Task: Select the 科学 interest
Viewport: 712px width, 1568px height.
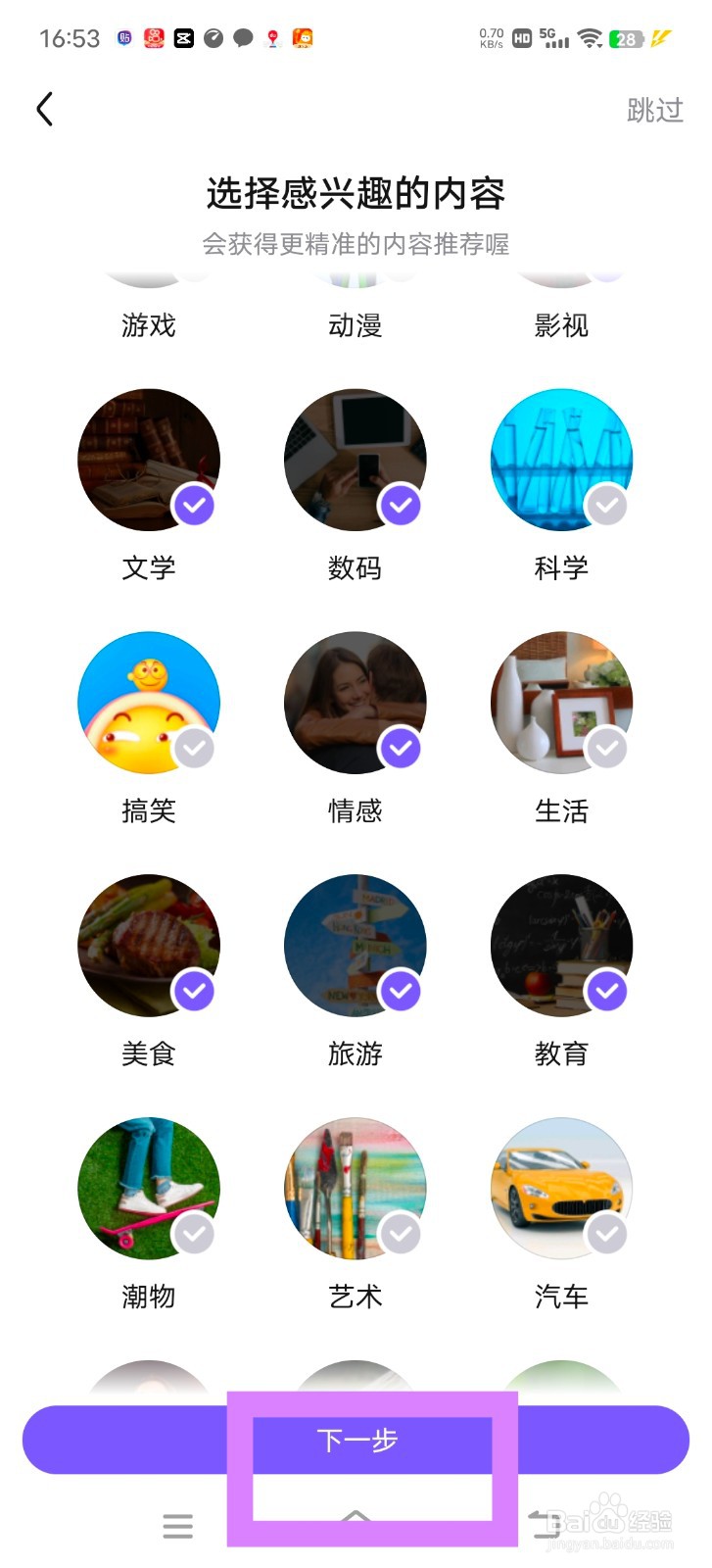Action: [561, 461]
